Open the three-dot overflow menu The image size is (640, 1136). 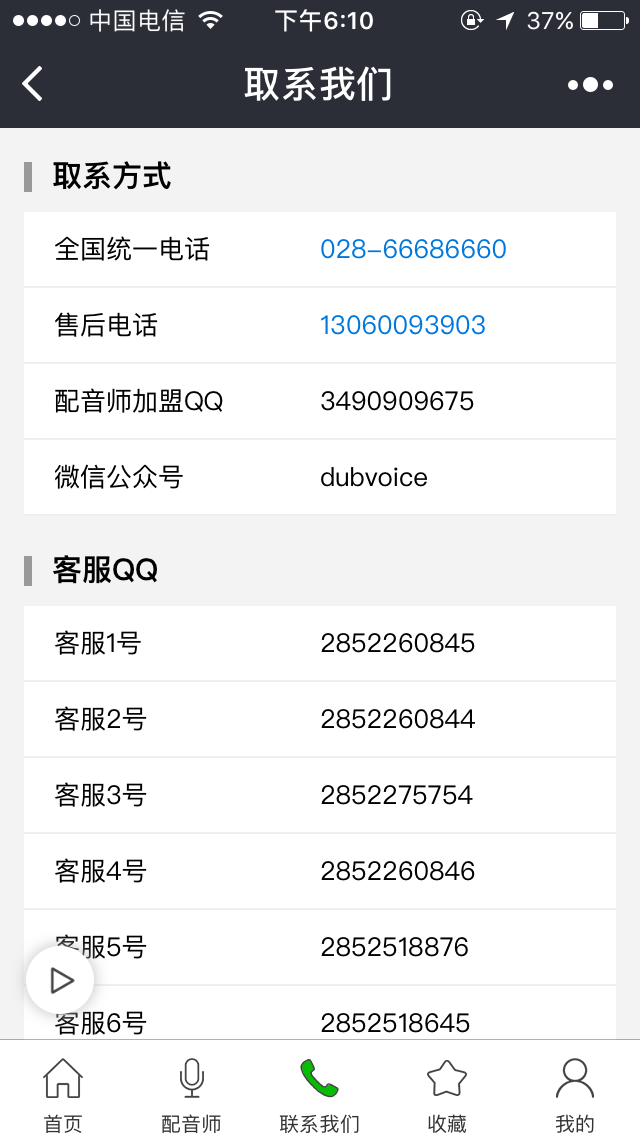tap(590, 85)
